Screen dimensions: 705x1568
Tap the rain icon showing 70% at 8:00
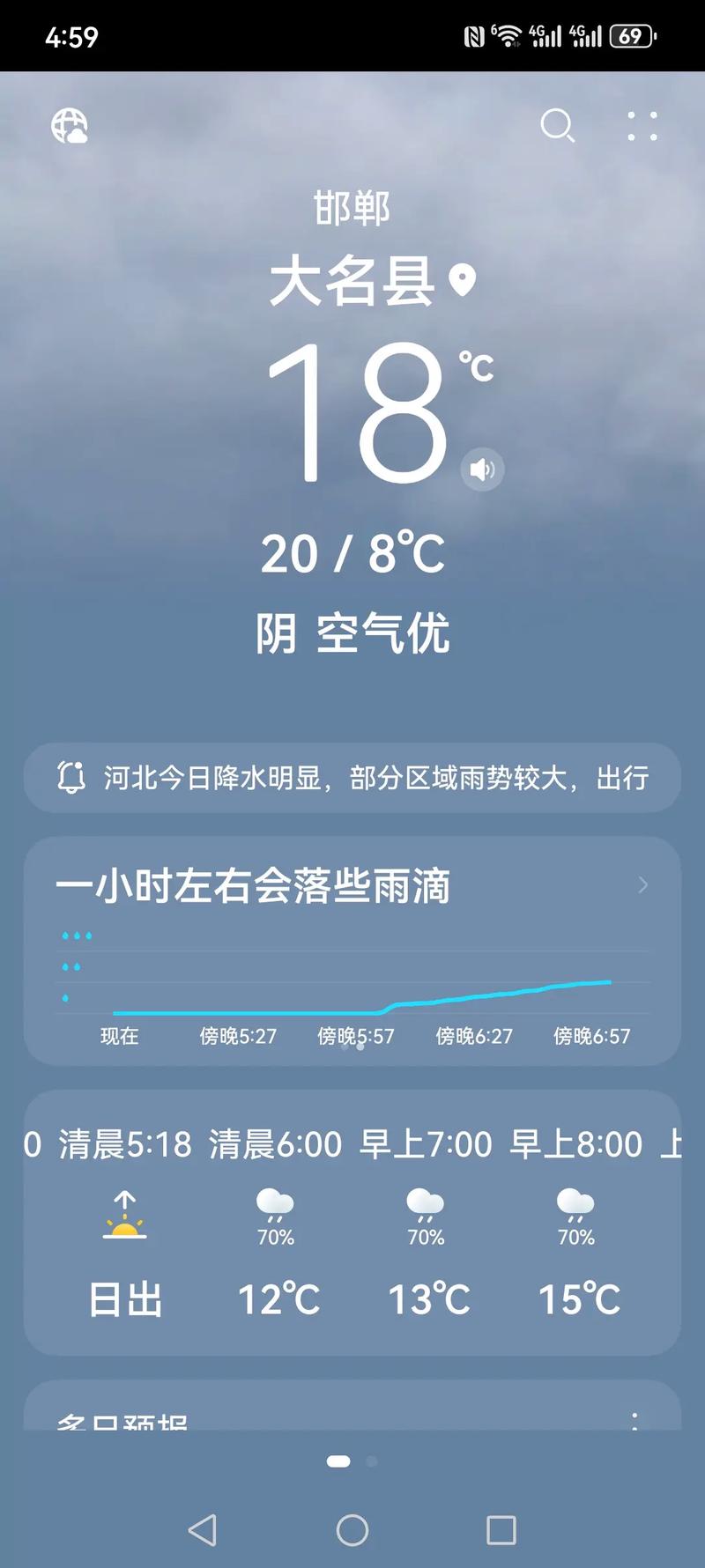576,1203
